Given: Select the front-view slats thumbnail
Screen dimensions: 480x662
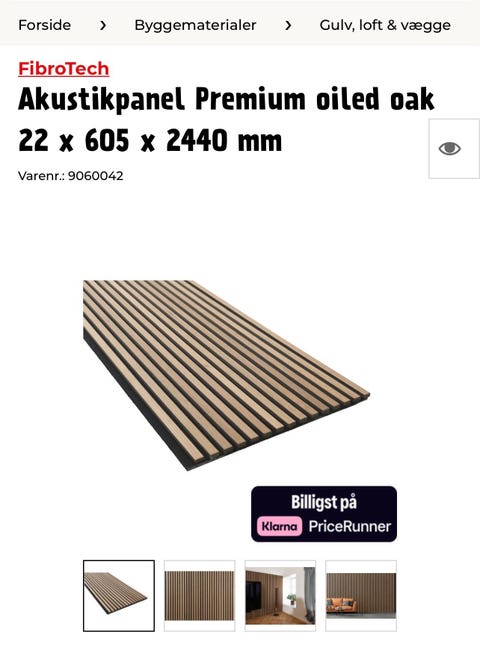Looking at the screenshot, I should (199, 596).
